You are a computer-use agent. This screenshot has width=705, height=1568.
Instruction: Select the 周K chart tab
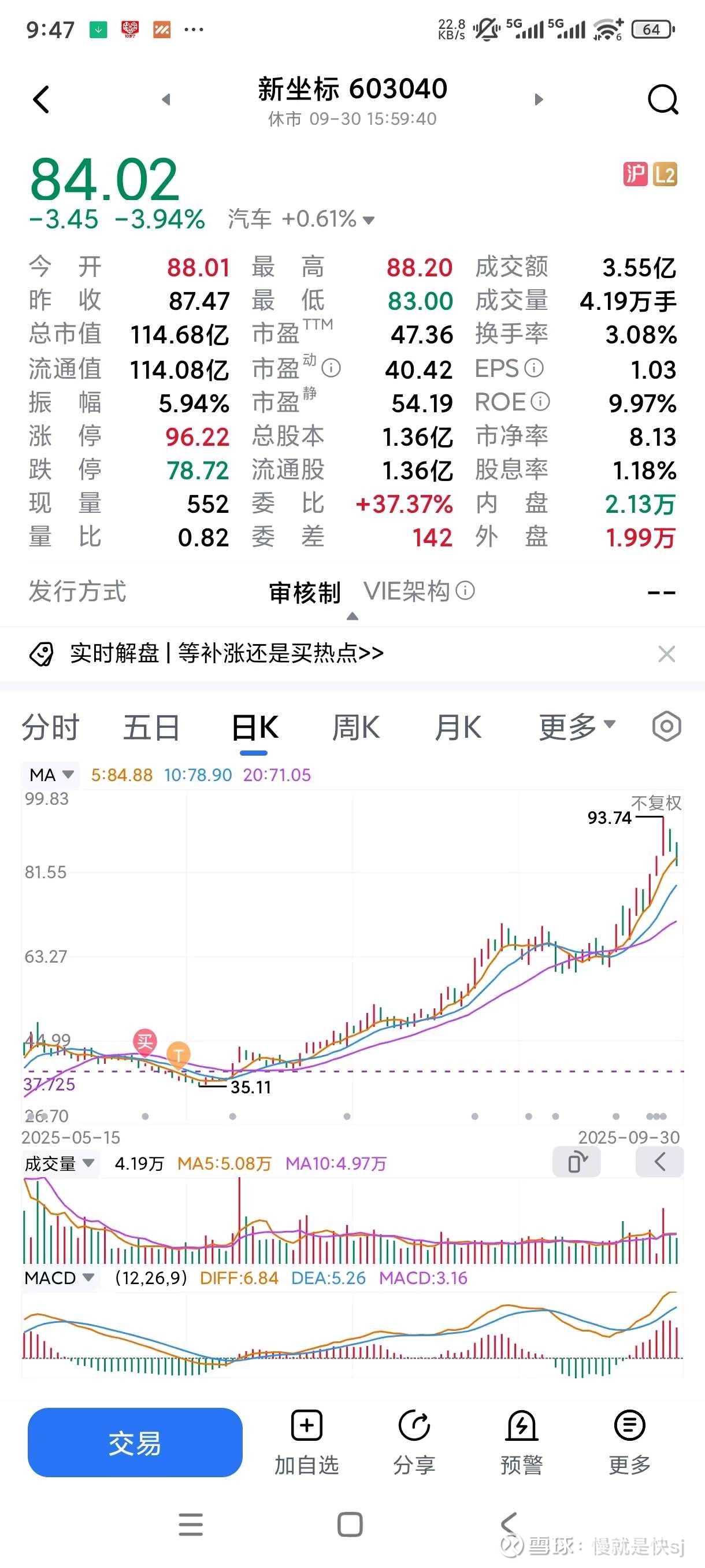356,727
